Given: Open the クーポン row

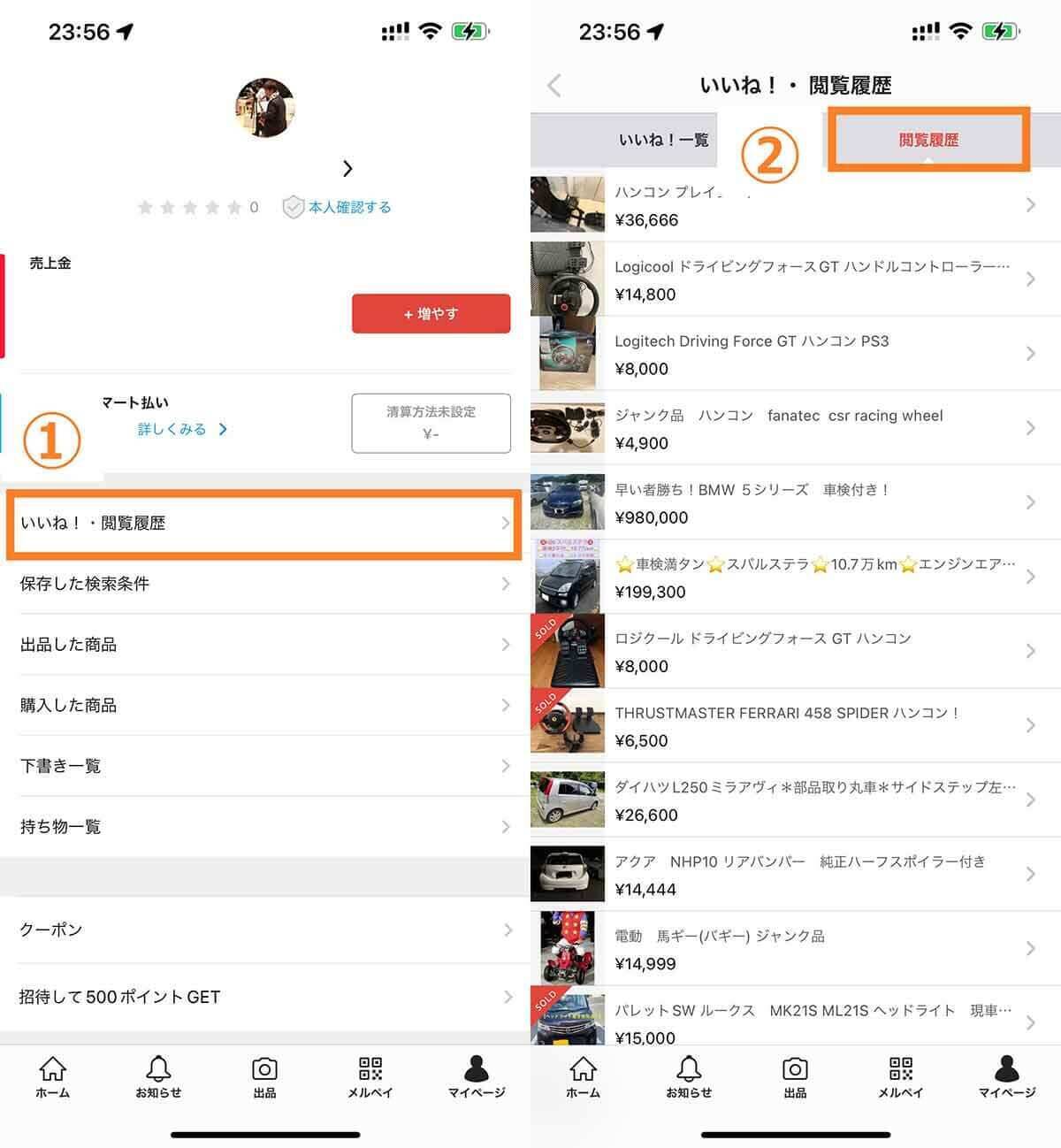Looking at the screenshot, I should 263,930.
